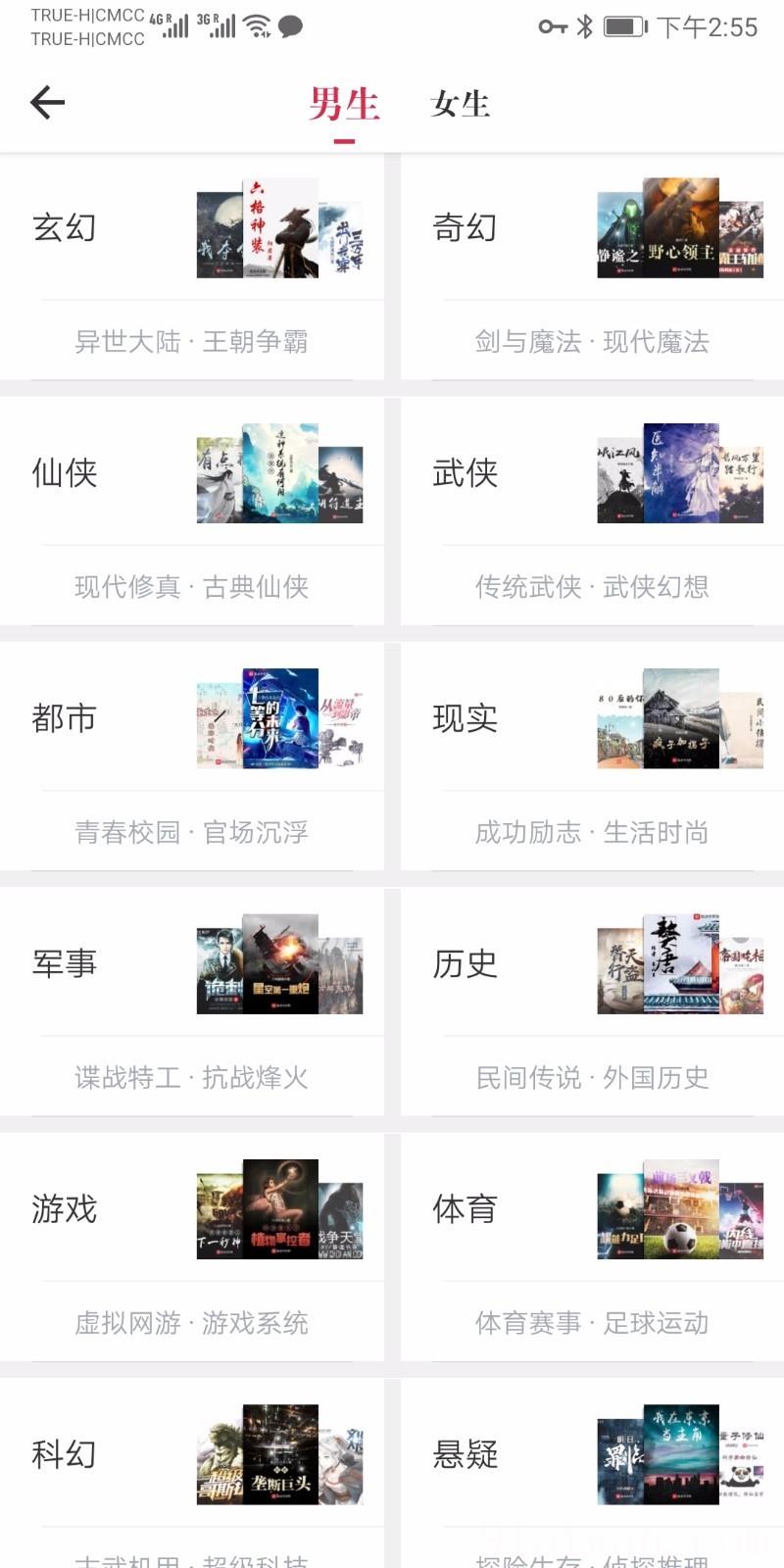Tap the 虚拟网游·游戏系统 subcategory link
The width and height of the screenshot is (784, 1568).
click(194, 1323)
